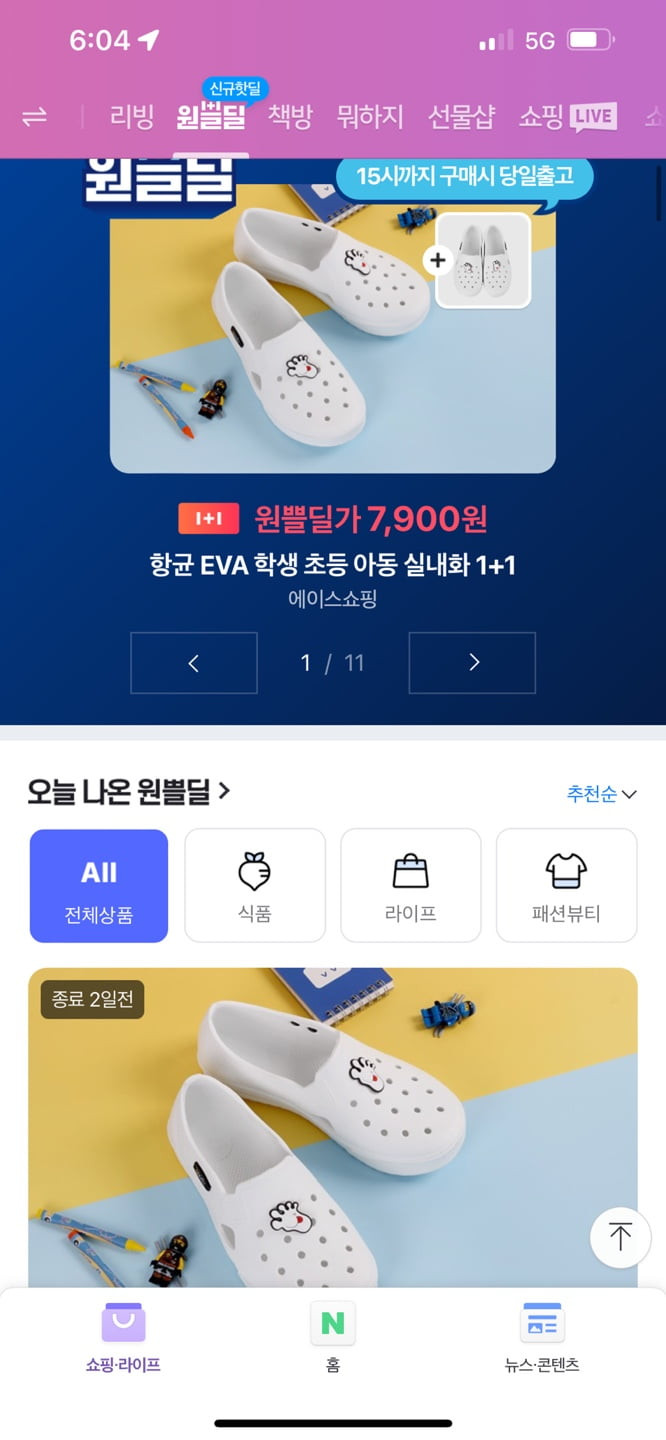Switch to the 뭐하지 tab
The height and width of the screenshot is (1440, 666).
(370, 117)
